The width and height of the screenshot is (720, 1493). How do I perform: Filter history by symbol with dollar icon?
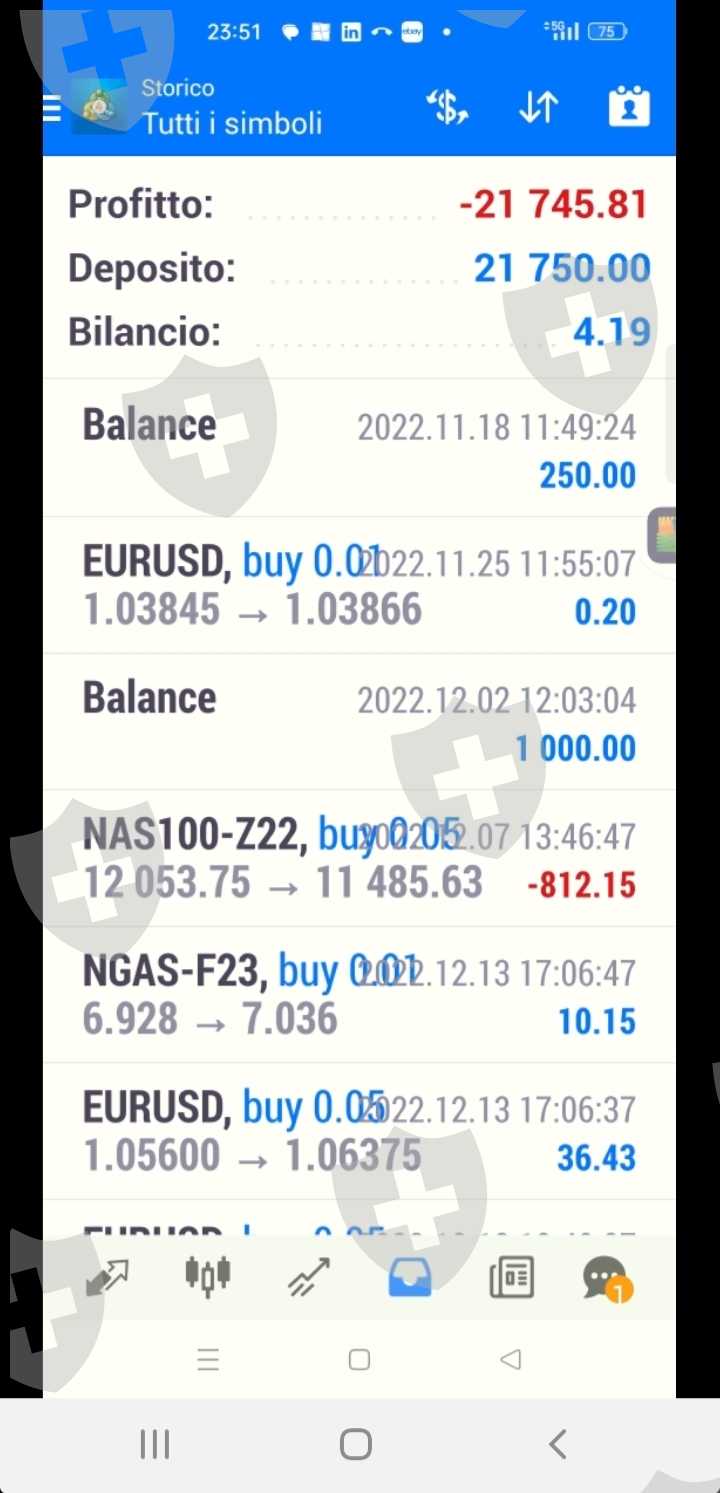coord(447,107)
